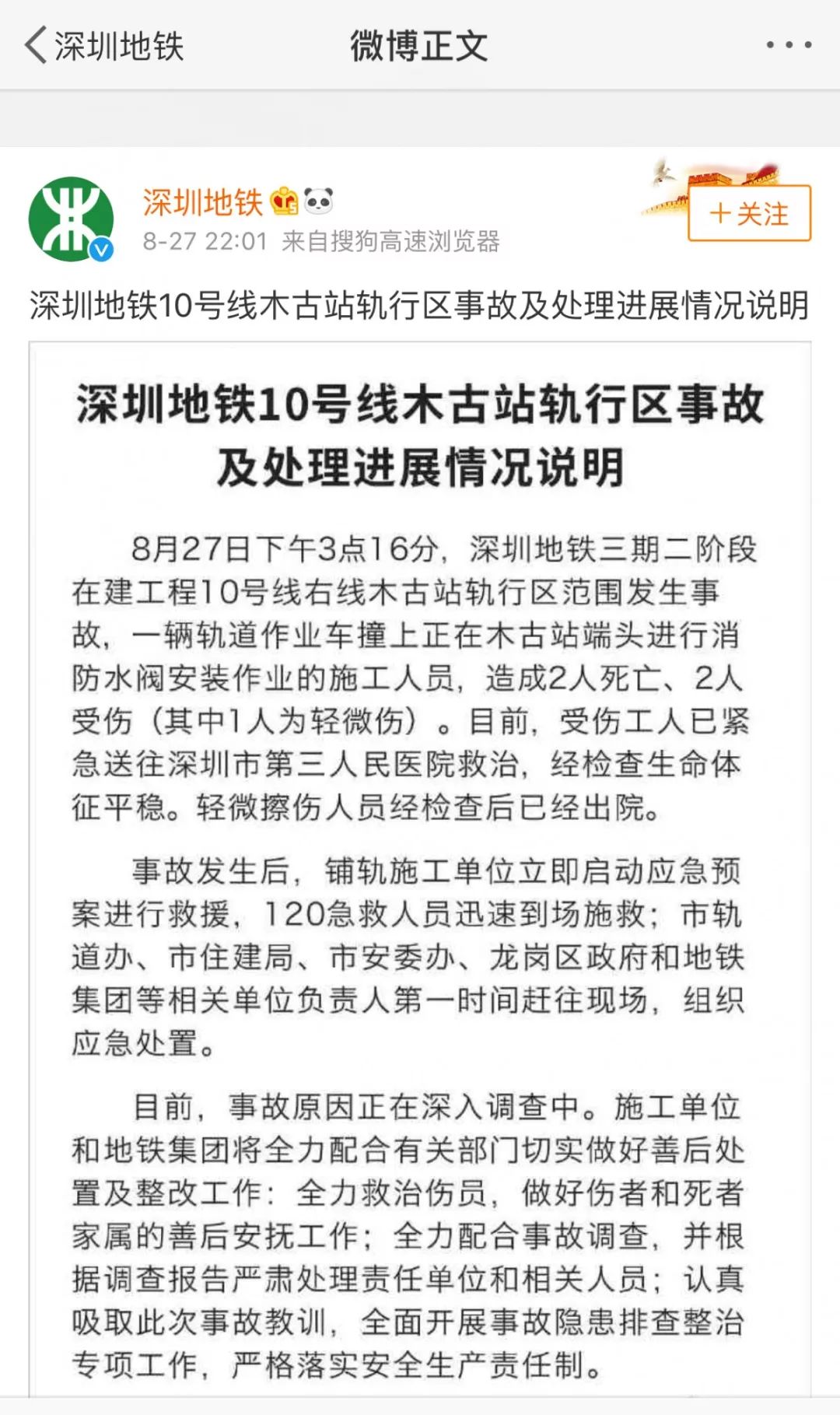Screen dimensions: 840x1415
Task: Open the accident statement image
Action: coord(420,870)
